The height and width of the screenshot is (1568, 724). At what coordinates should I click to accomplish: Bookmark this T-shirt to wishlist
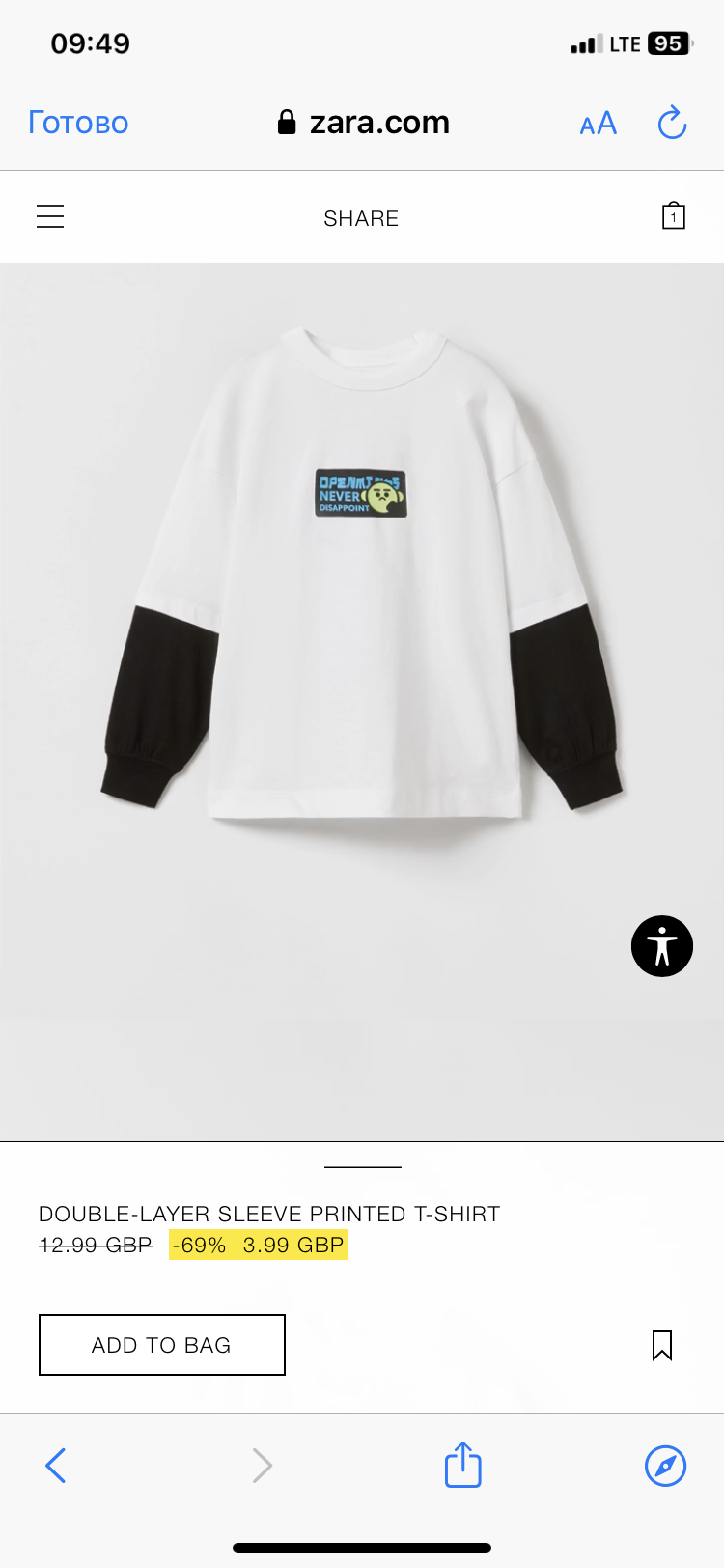coord(662,1345)
